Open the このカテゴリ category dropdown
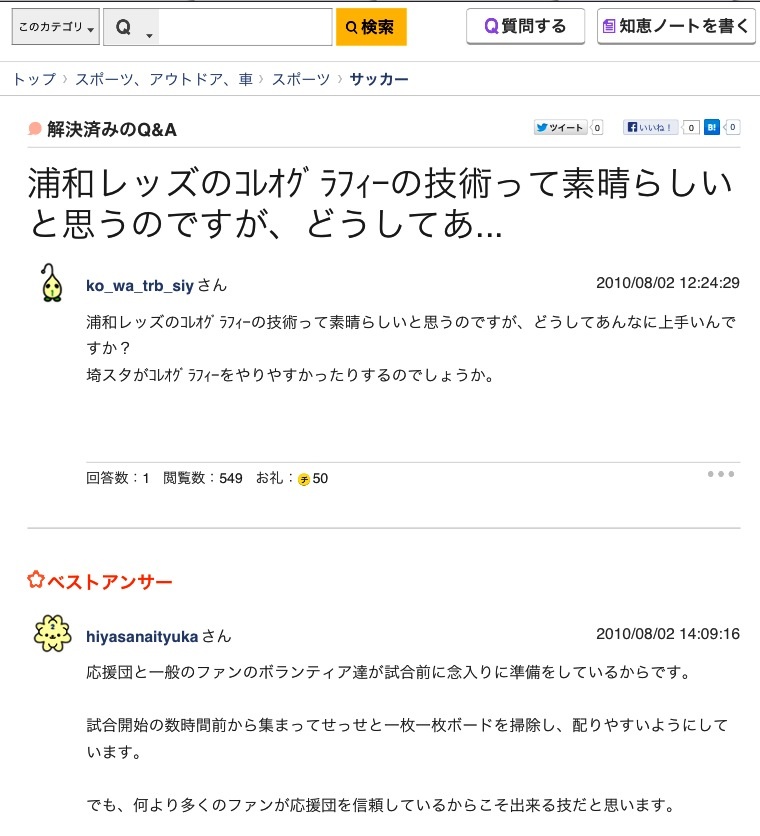Screen dimensions: 760x836 (x=55, y=28)
